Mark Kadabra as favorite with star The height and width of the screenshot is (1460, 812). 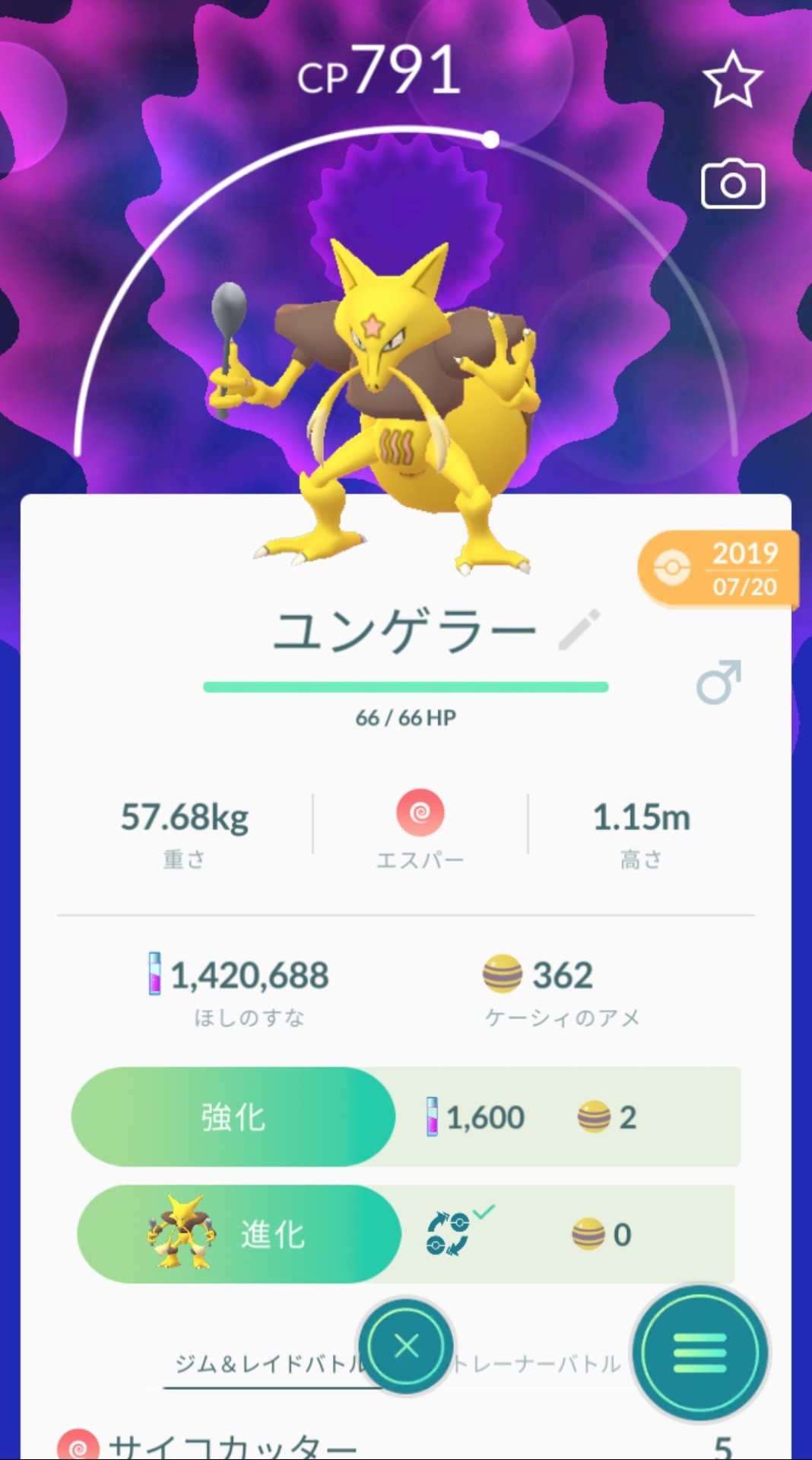point(732,79)
